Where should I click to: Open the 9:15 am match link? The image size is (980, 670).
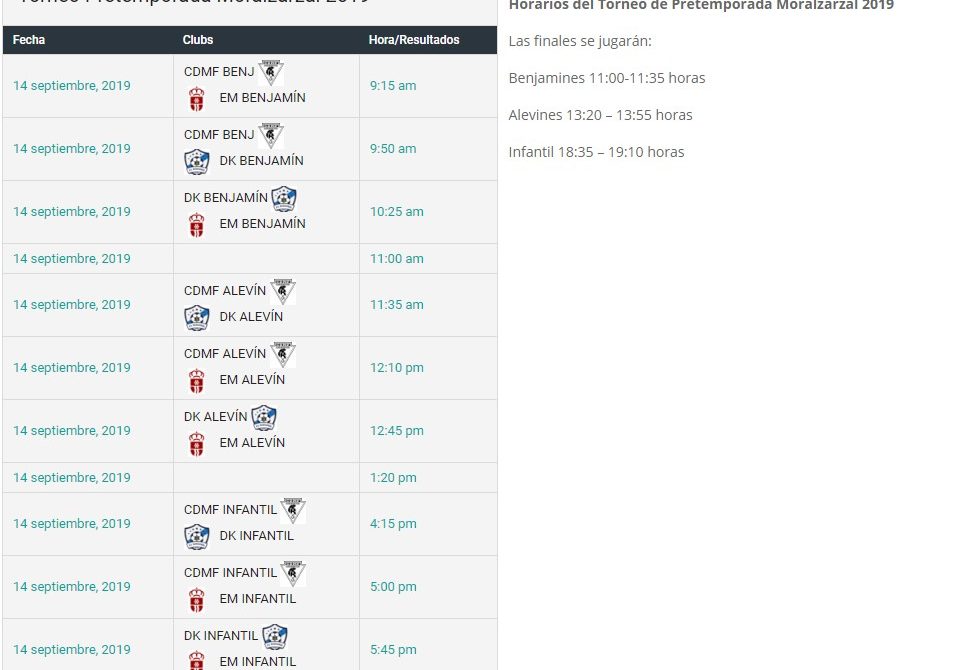(392, 86)
